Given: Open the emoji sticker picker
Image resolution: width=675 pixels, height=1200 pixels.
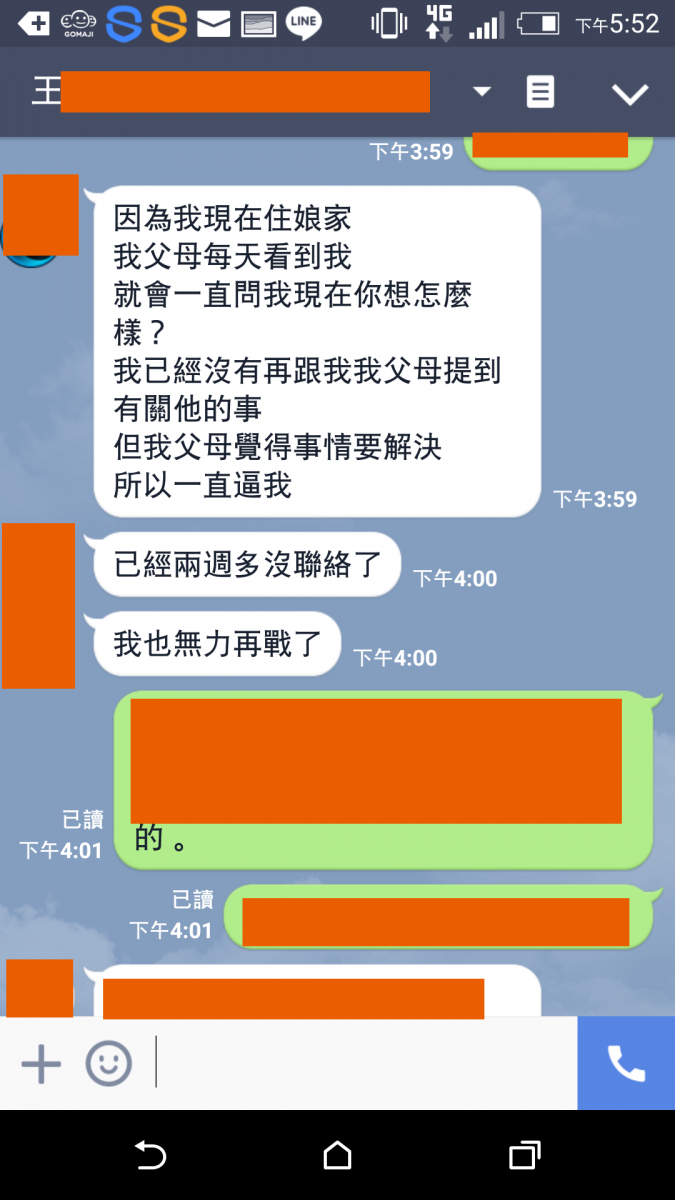Looking at the screenshot, I should click(108, 1064).
